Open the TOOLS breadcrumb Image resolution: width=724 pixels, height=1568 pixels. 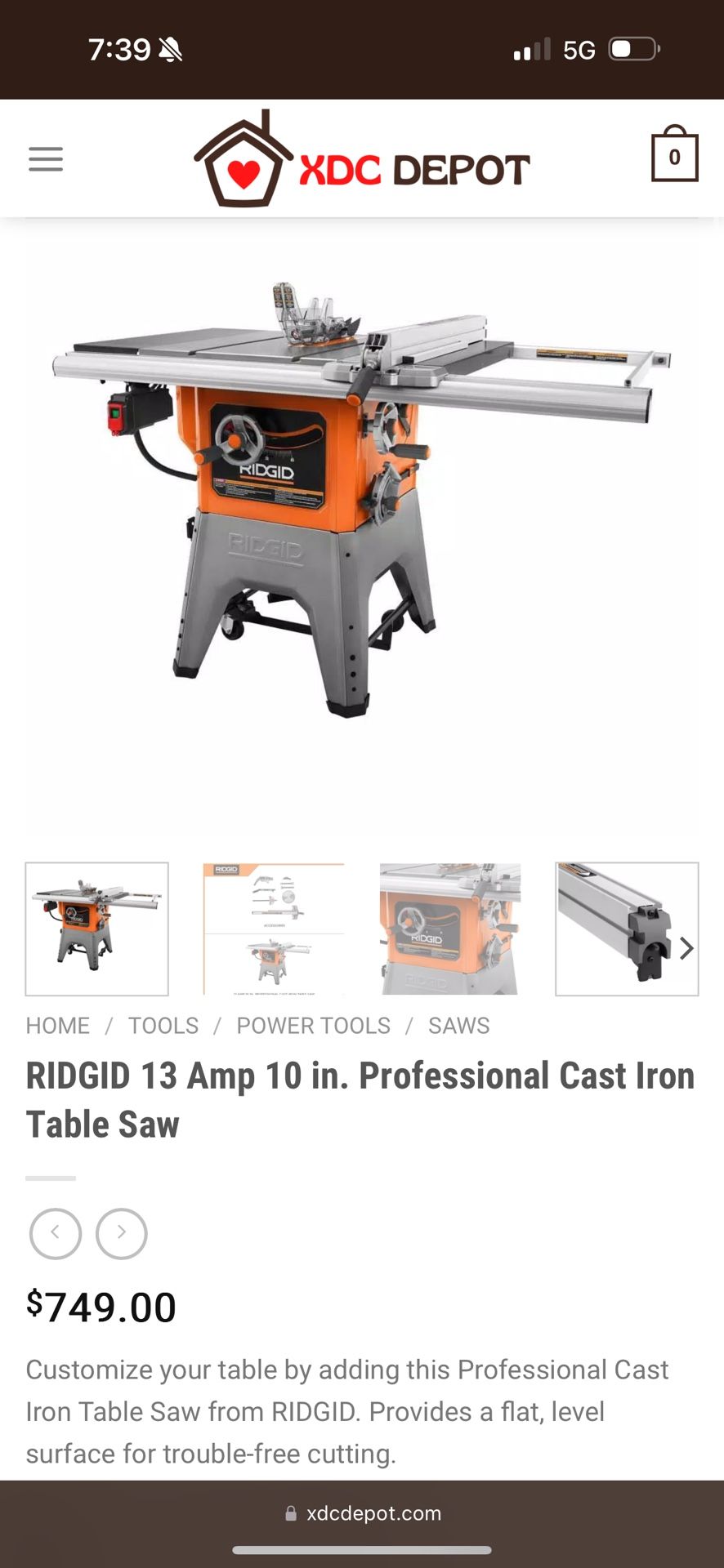[x=163, y=1026]
